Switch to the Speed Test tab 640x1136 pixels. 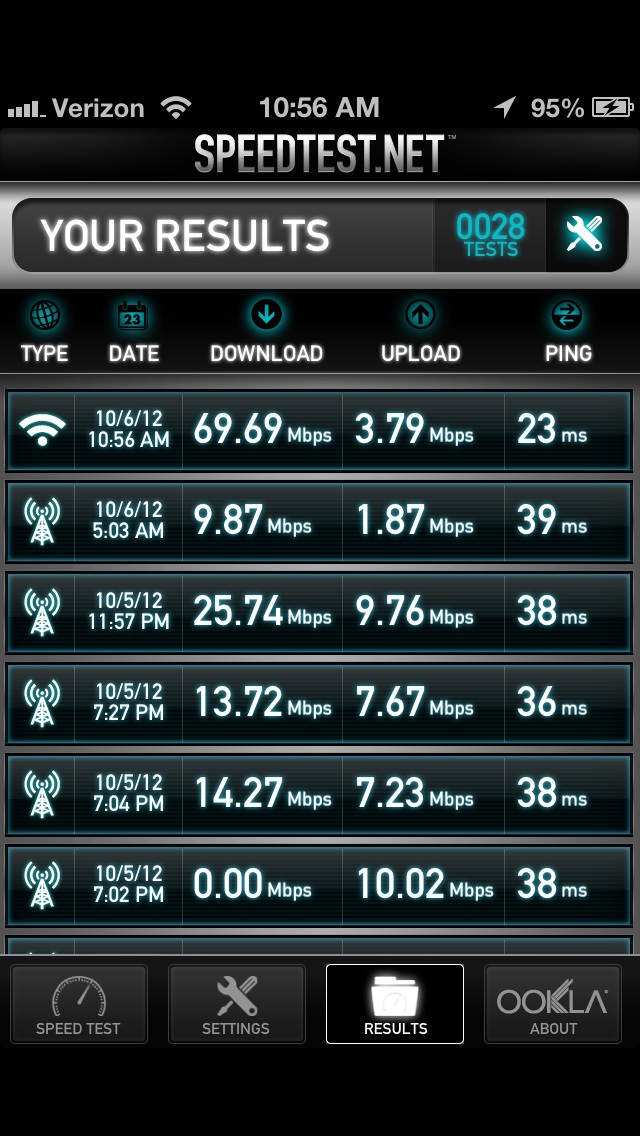point(78,1003)
